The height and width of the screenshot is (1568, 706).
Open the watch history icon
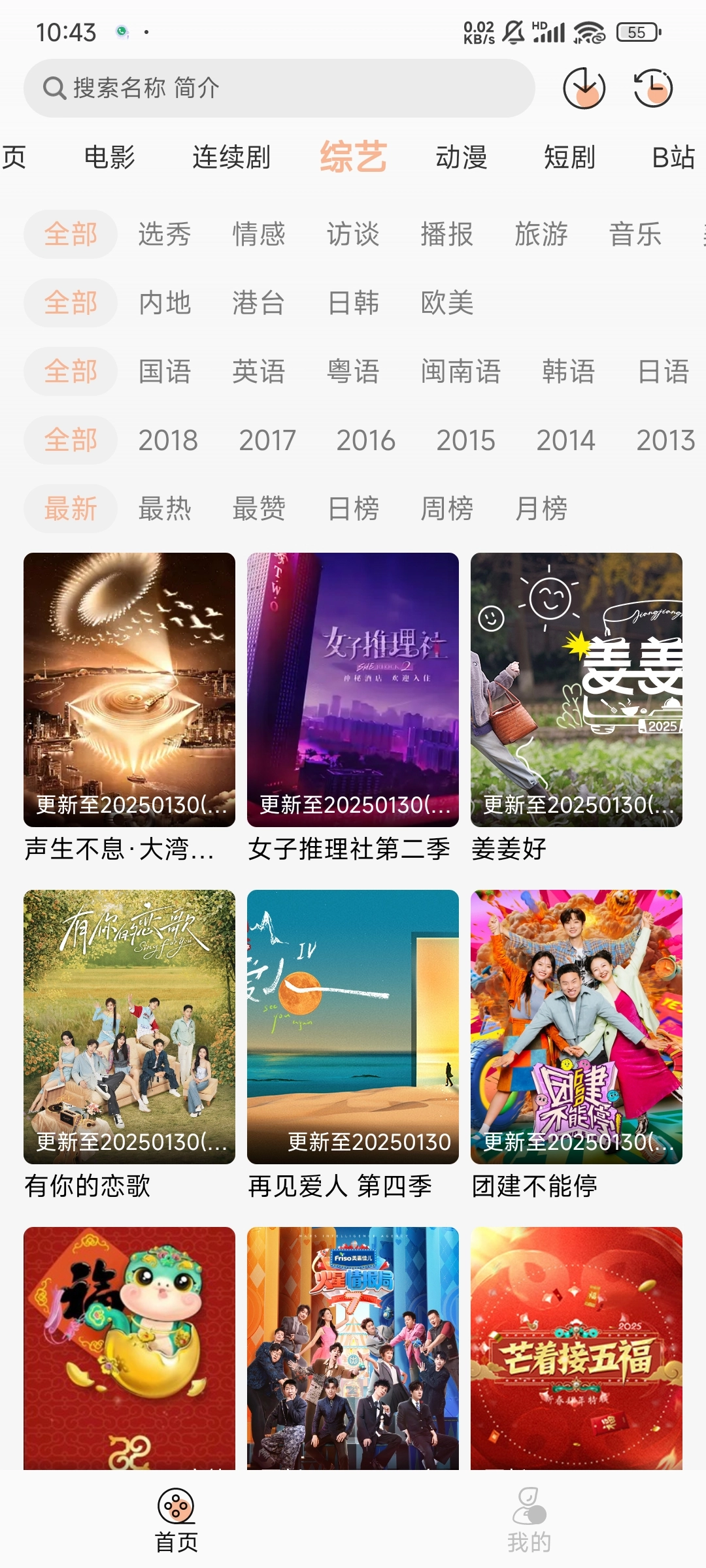tap(653, 88)
